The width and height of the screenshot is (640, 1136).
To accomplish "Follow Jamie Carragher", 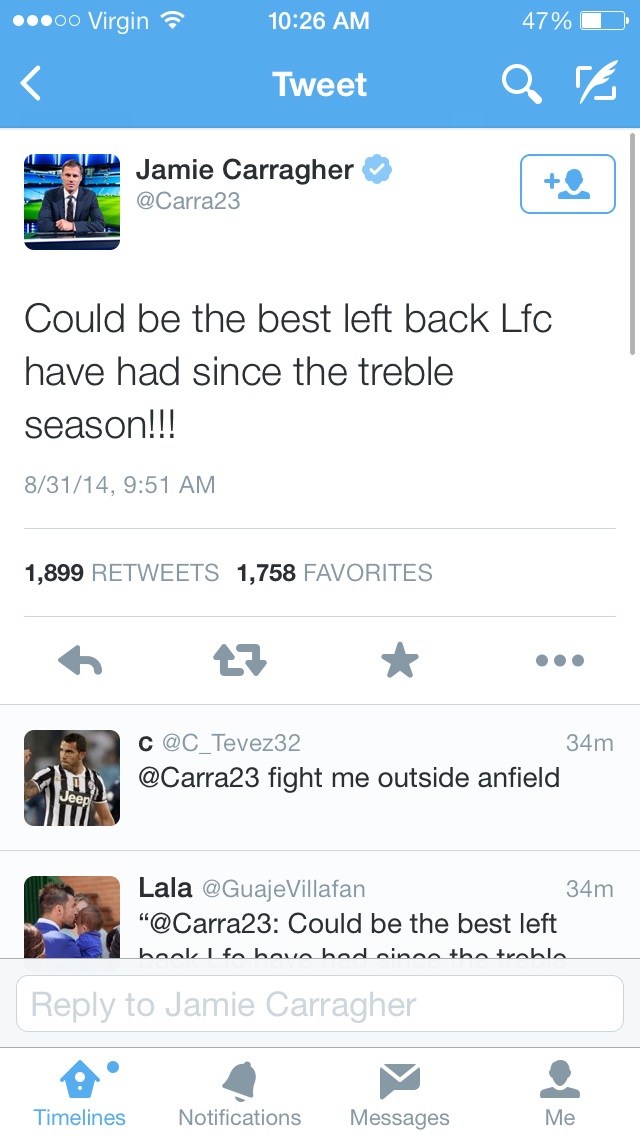I will click(x=567, y=184).
